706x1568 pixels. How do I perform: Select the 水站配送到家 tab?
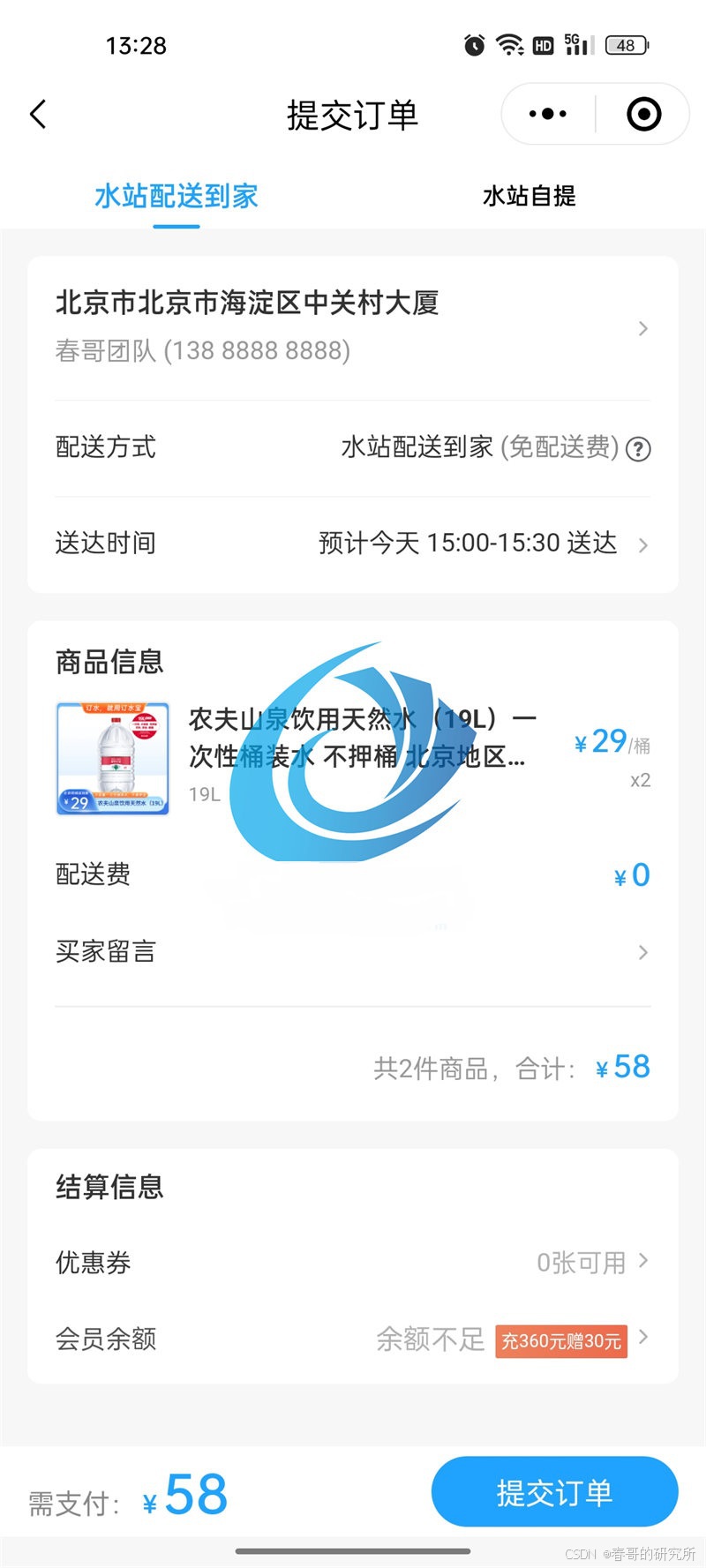pyautogui.click(x=176, y=196)
